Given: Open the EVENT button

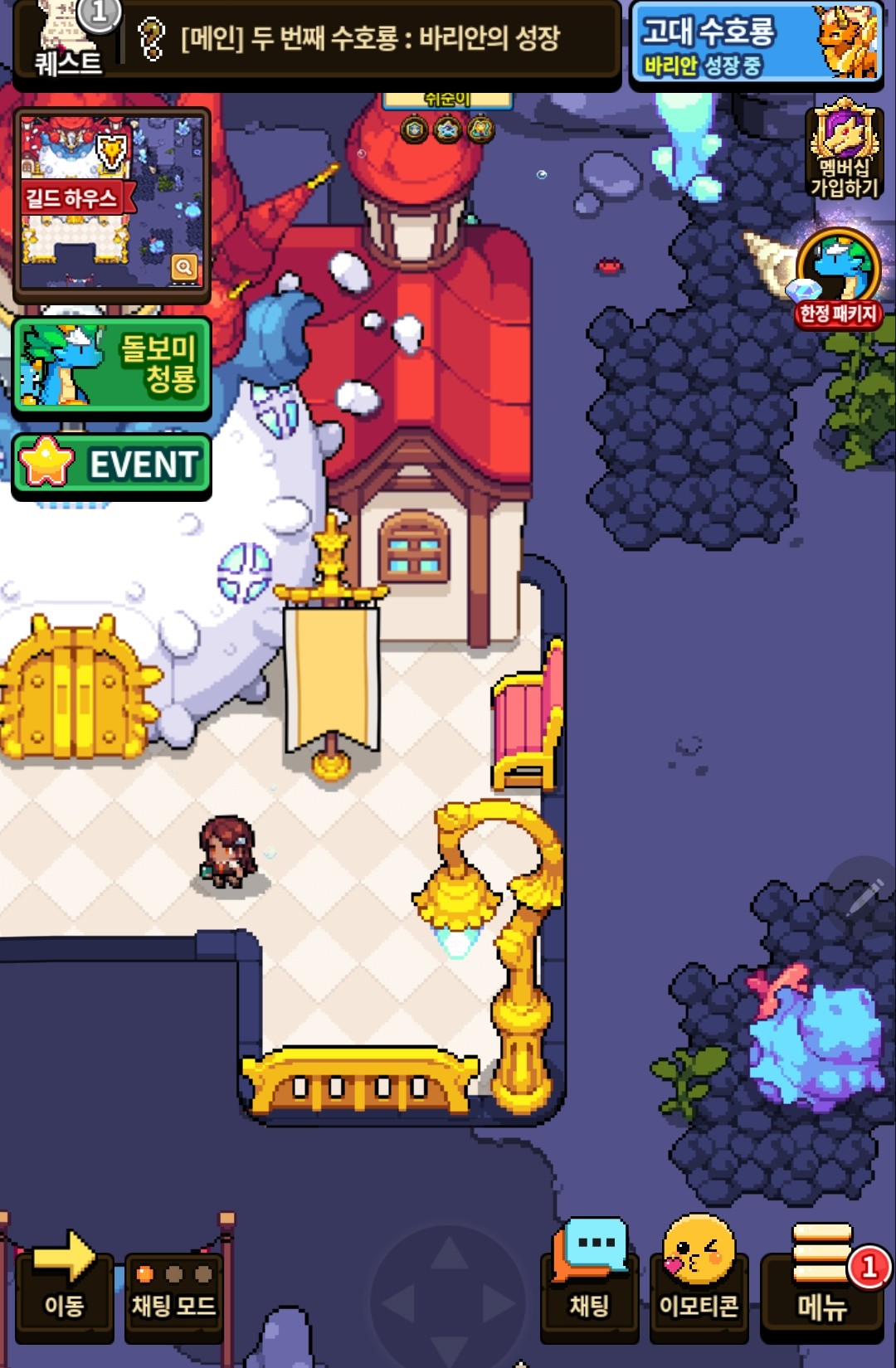Looking at the screenshot, I should tap(111, 465).
